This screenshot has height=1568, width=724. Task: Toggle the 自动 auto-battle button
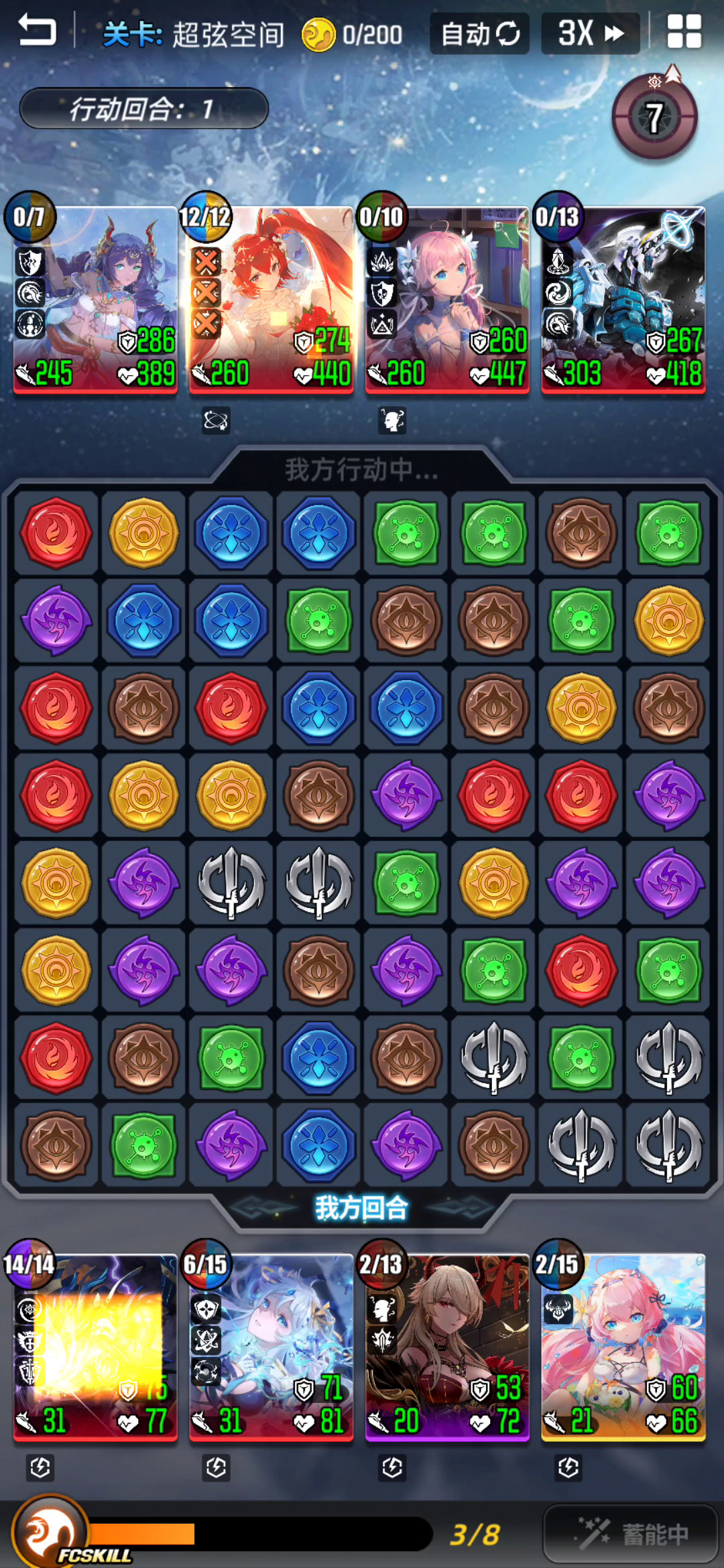click(479, 34)
